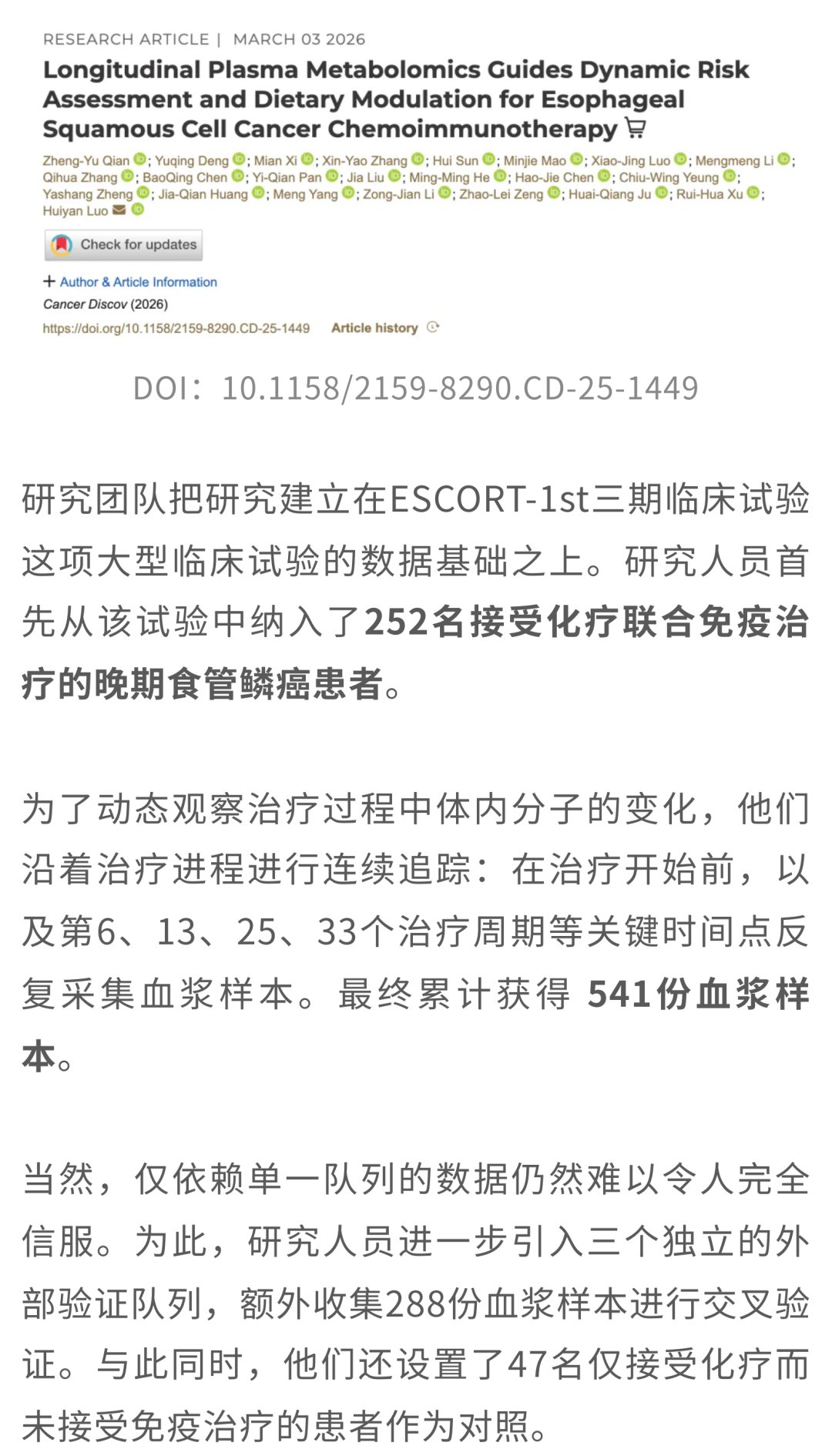Click the author link Ming-Ming He
The image size is (832, 1456).
451,177
